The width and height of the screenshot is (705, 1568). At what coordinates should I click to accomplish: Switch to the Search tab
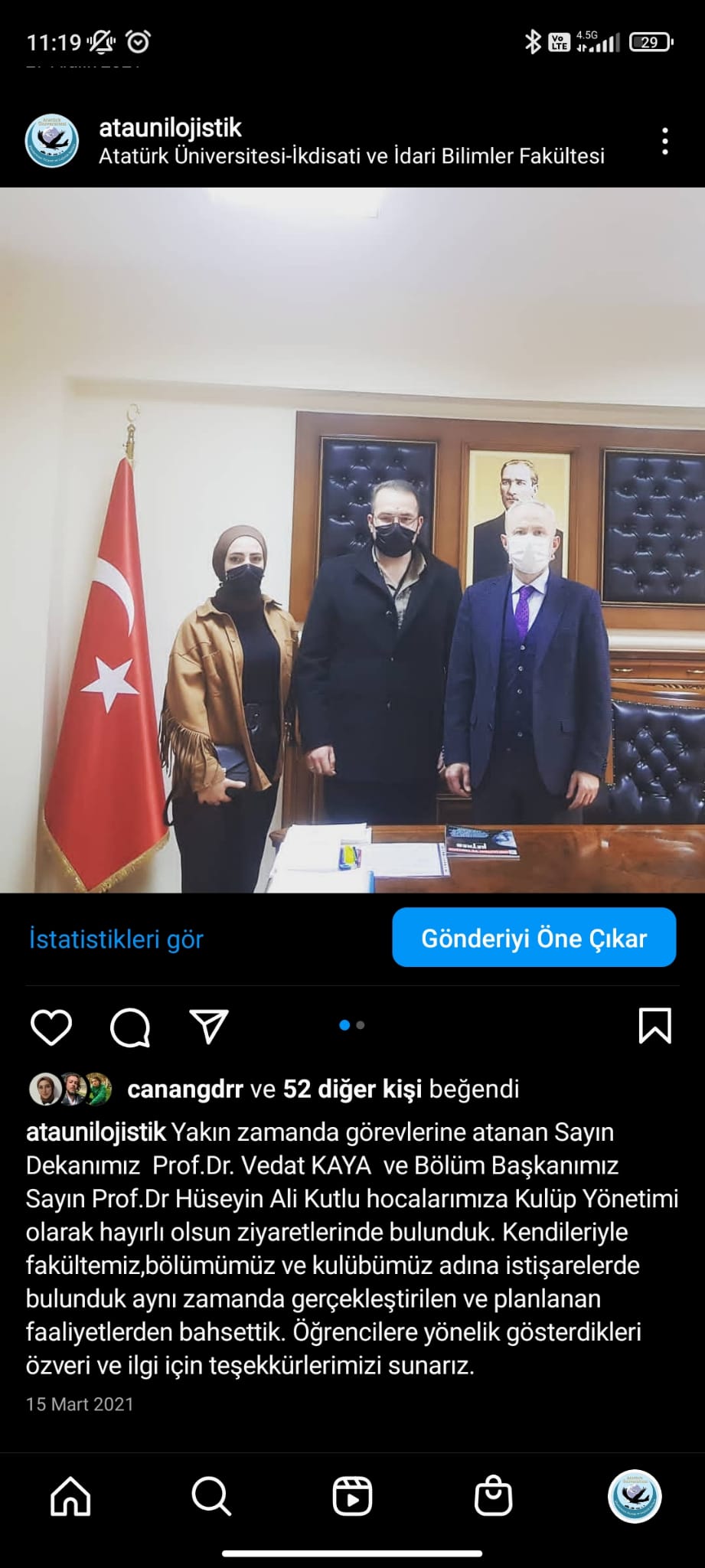211,1495
